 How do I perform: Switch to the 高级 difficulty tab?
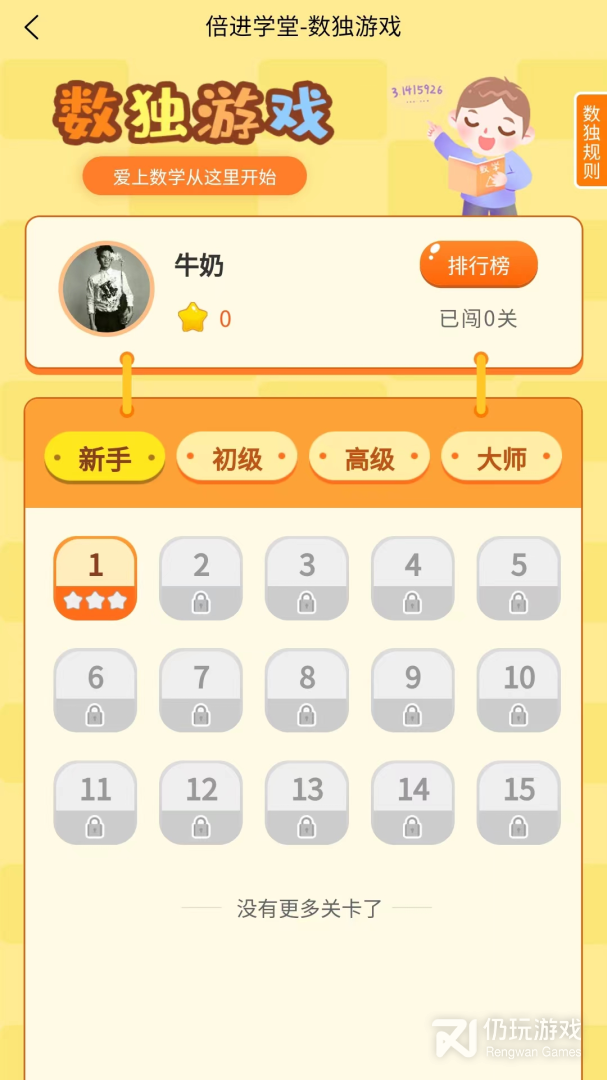coord(369,459)
